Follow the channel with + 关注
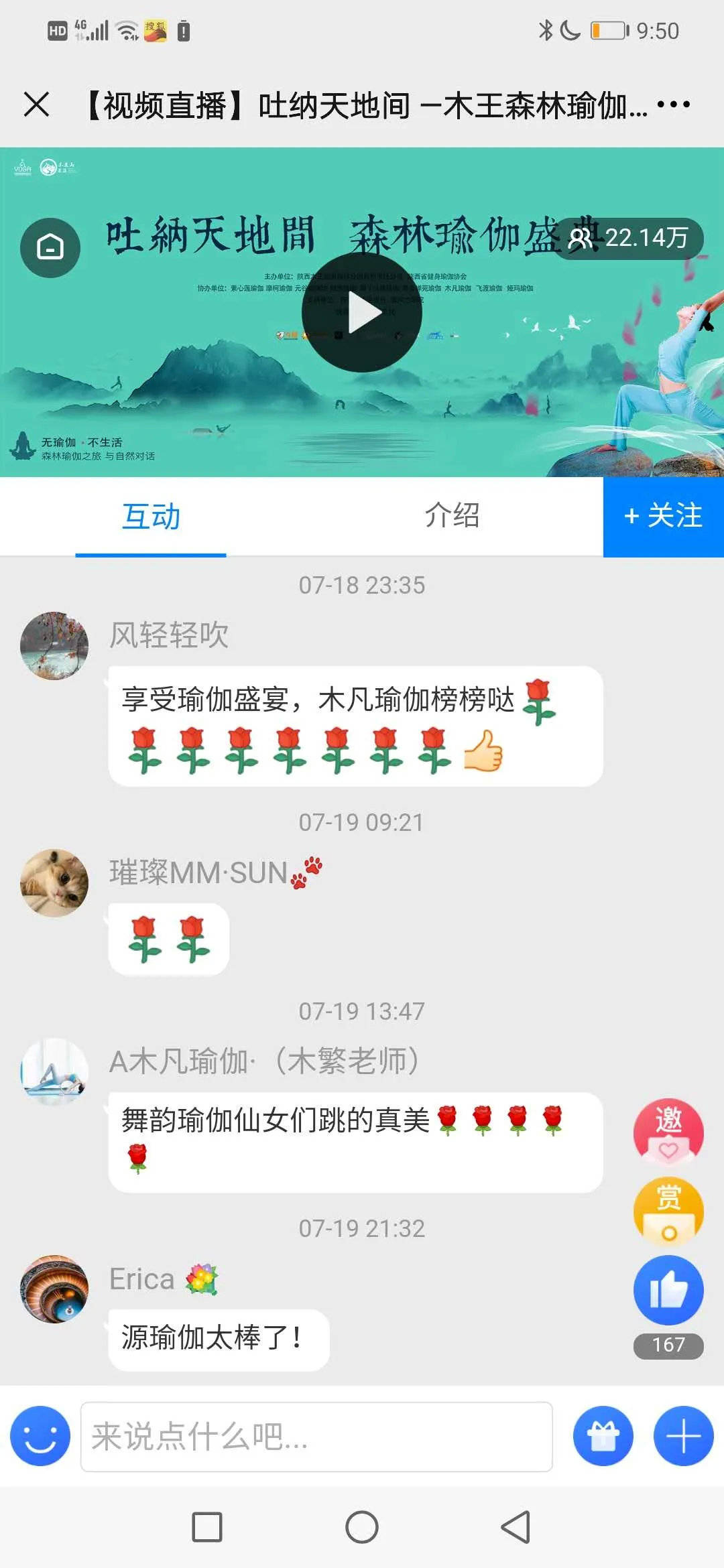 [x=663, y=517]
